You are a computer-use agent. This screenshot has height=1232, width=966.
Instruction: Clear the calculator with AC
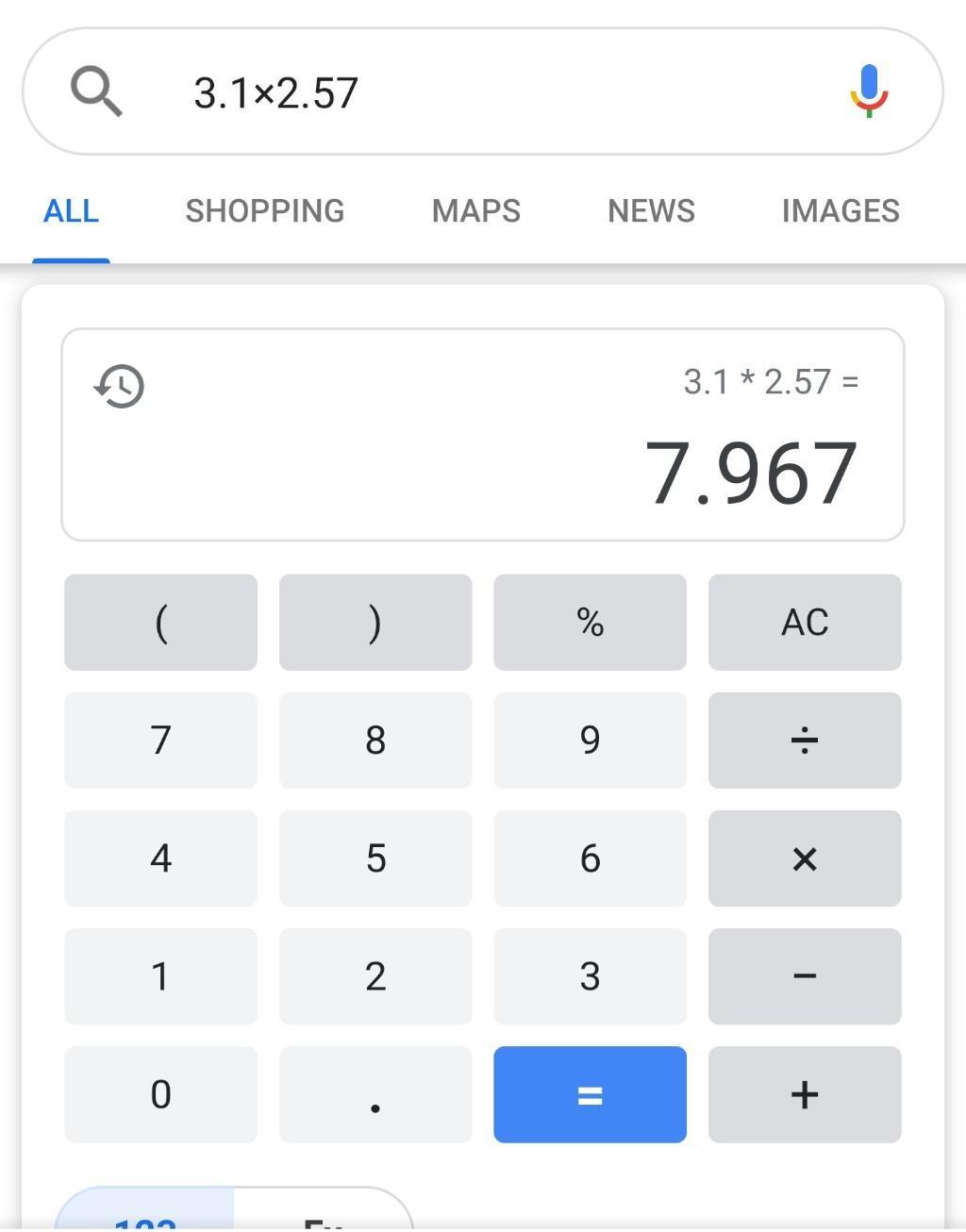[805, 623]
